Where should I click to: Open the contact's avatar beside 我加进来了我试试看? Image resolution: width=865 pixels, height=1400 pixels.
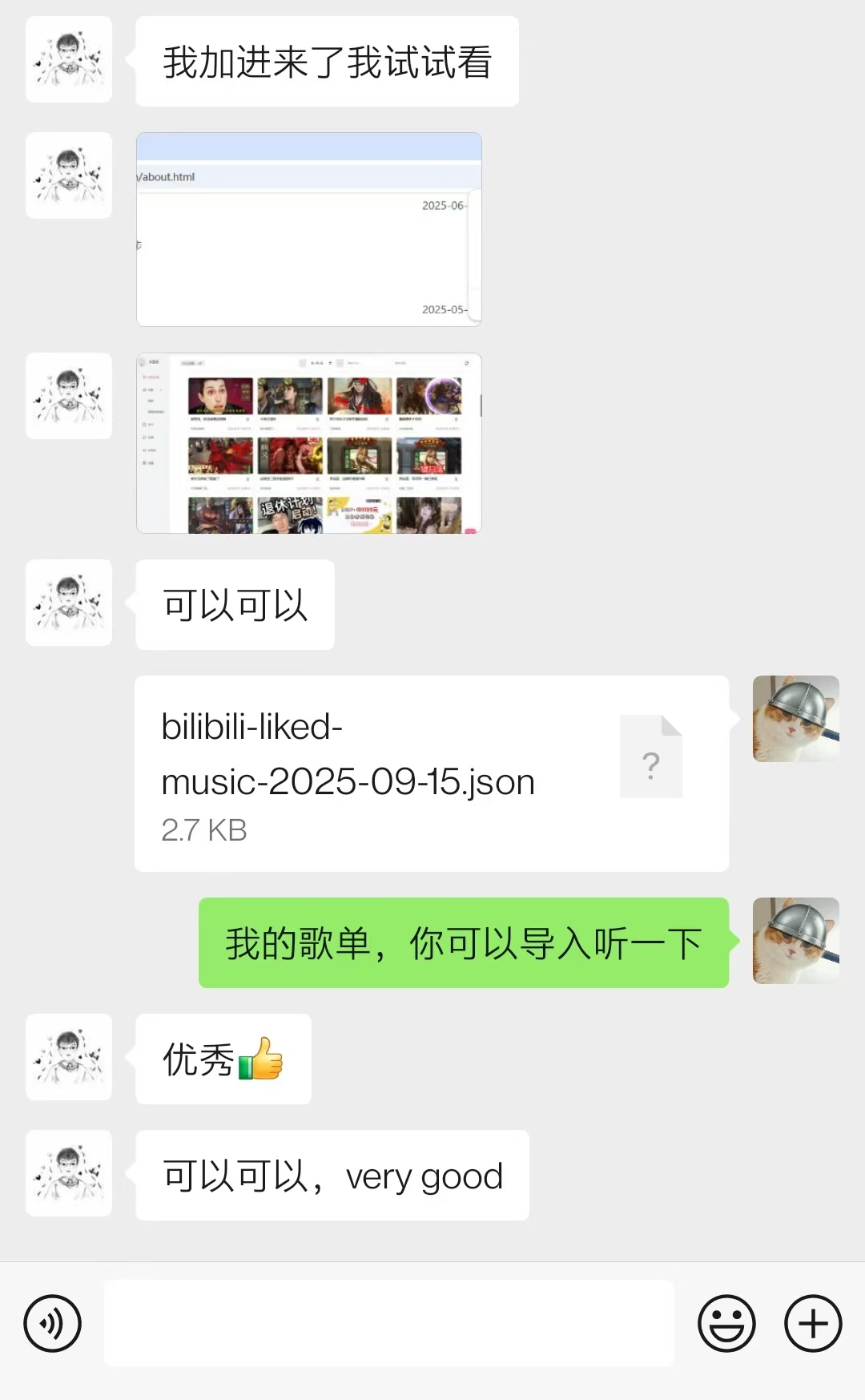[x=69, y=59]
